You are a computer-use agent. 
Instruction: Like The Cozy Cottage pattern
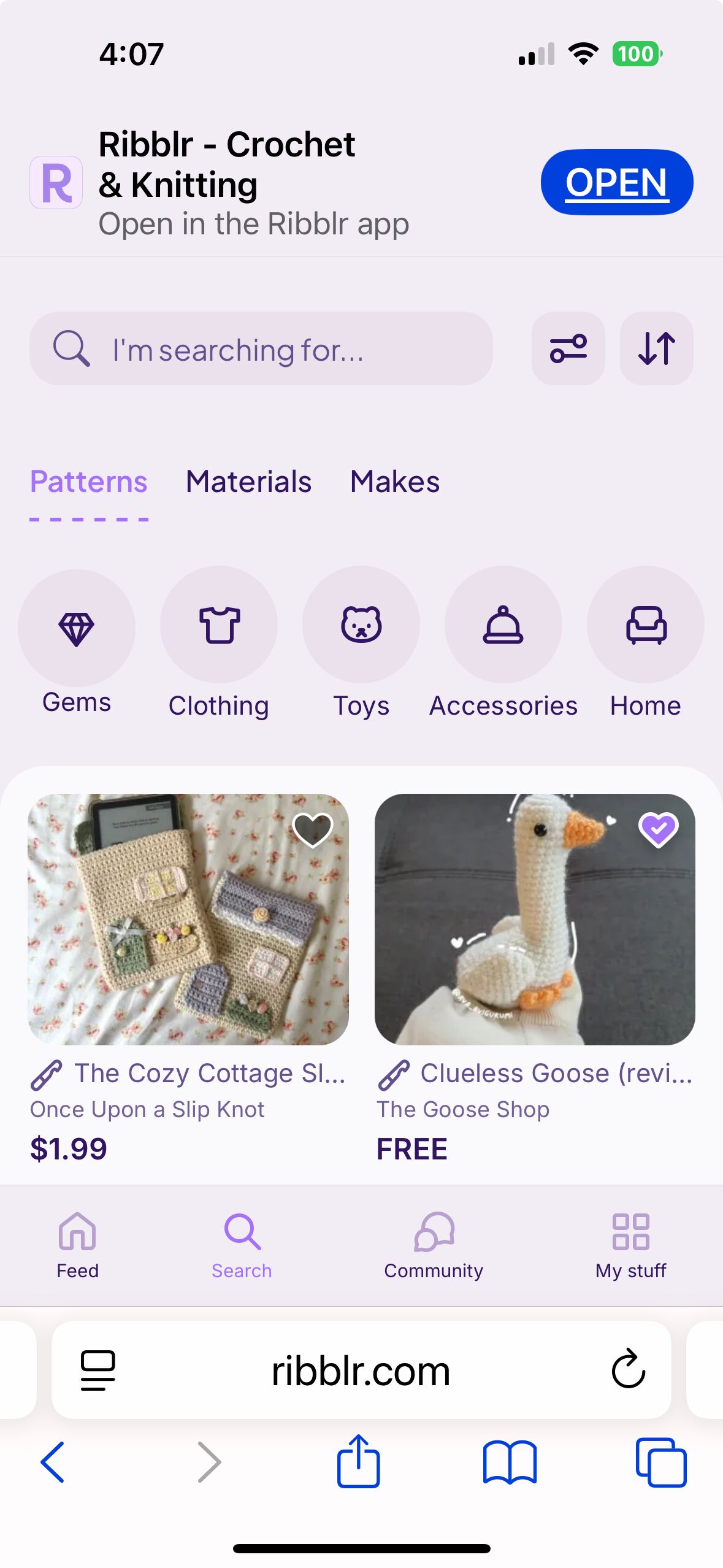313,829
